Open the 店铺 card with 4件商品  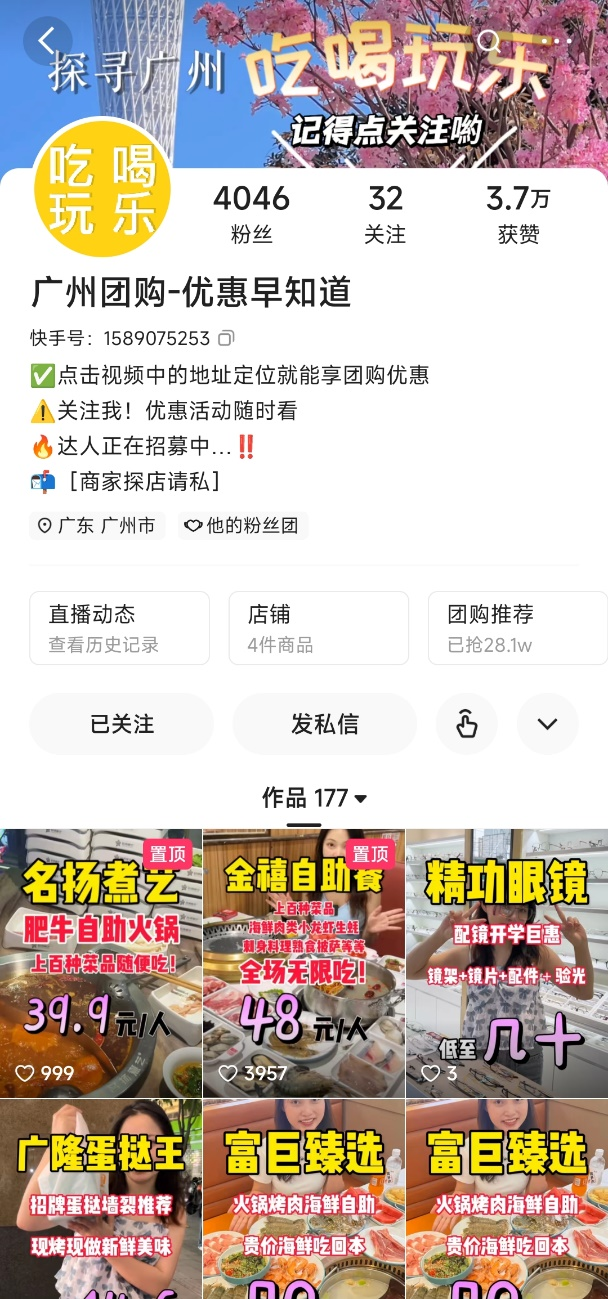tap(318, 628)
